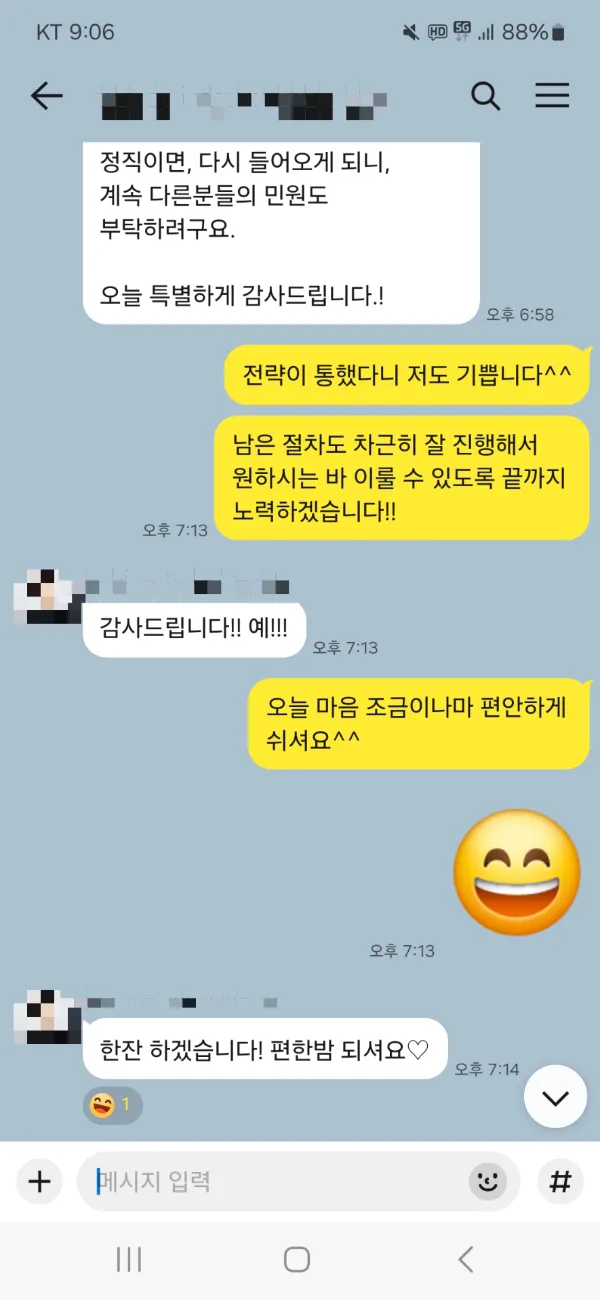Open sender's profile picture beside 감사드립니다 message

coord(46,596)
